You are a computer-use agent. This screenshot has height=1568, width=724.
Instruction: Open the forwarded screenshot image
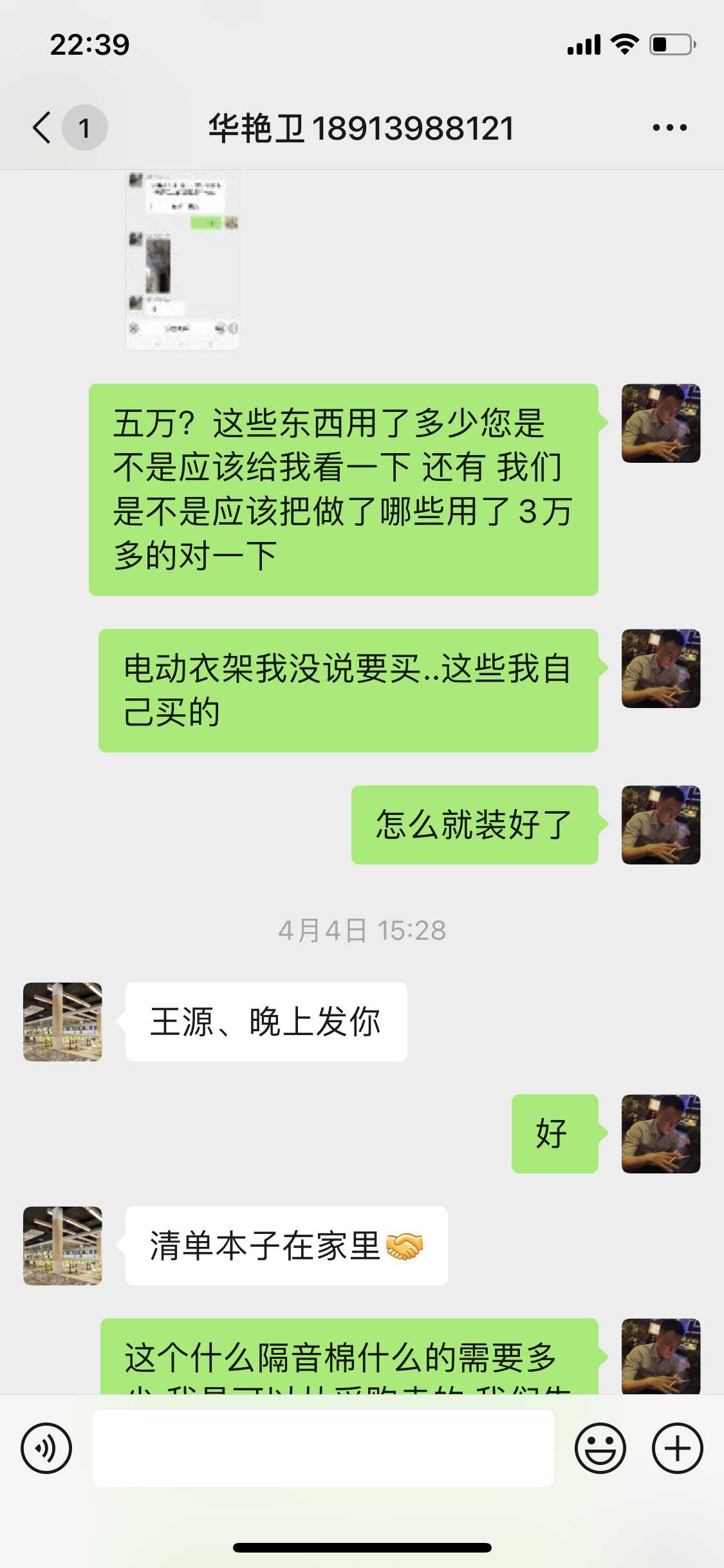click(183, 260)
